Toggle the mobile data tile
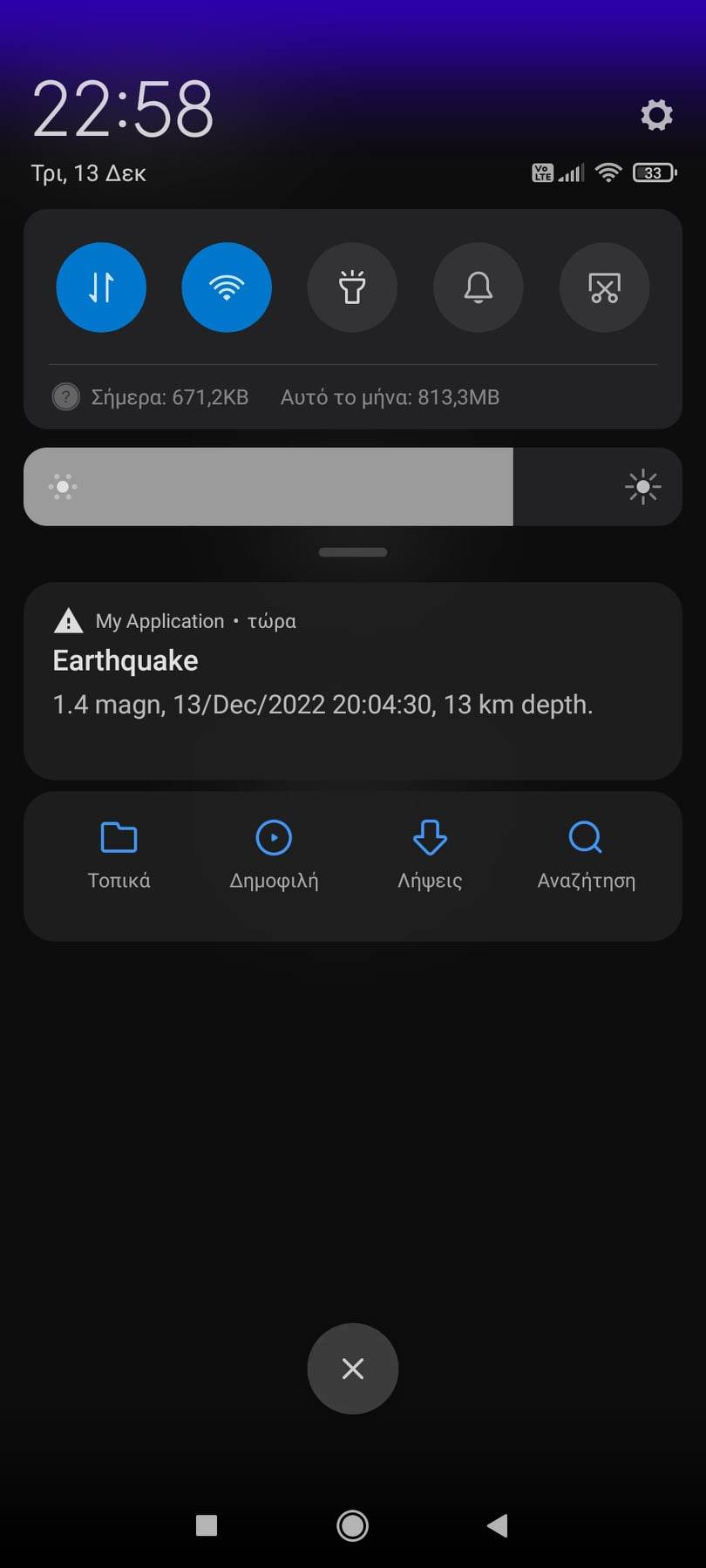Image resolution: width=706 pixels, height=1568 pixels. tap(101, 287)
